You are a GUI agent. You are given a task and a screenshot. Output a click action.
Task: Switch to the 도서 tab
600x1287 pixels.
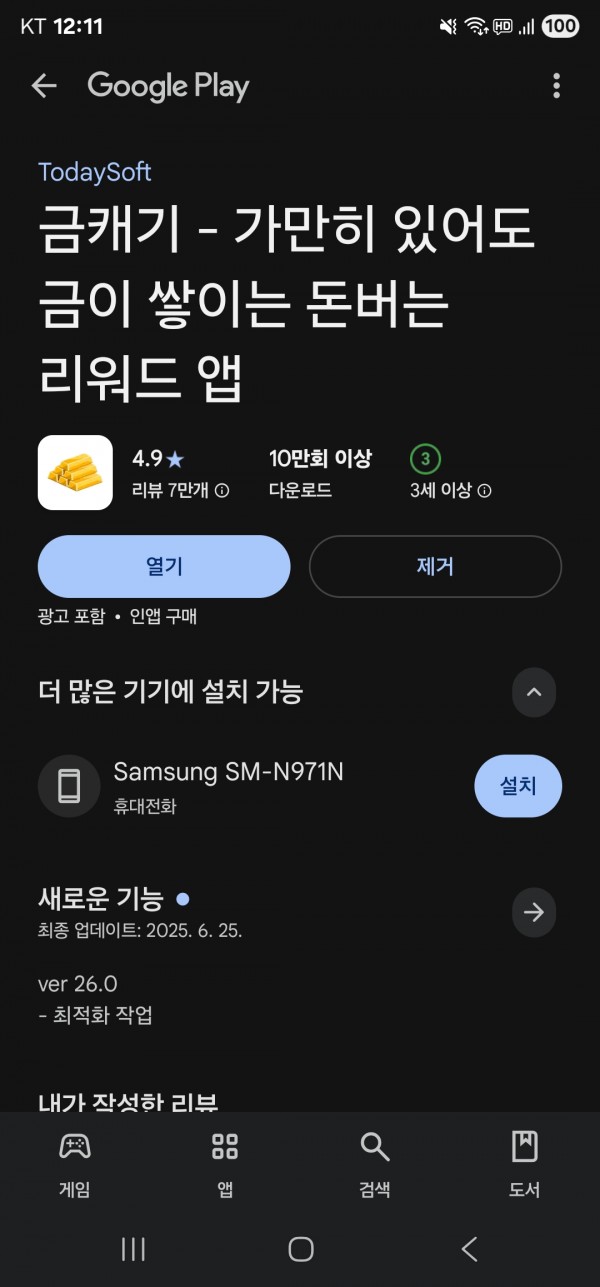pos(525,1164)
